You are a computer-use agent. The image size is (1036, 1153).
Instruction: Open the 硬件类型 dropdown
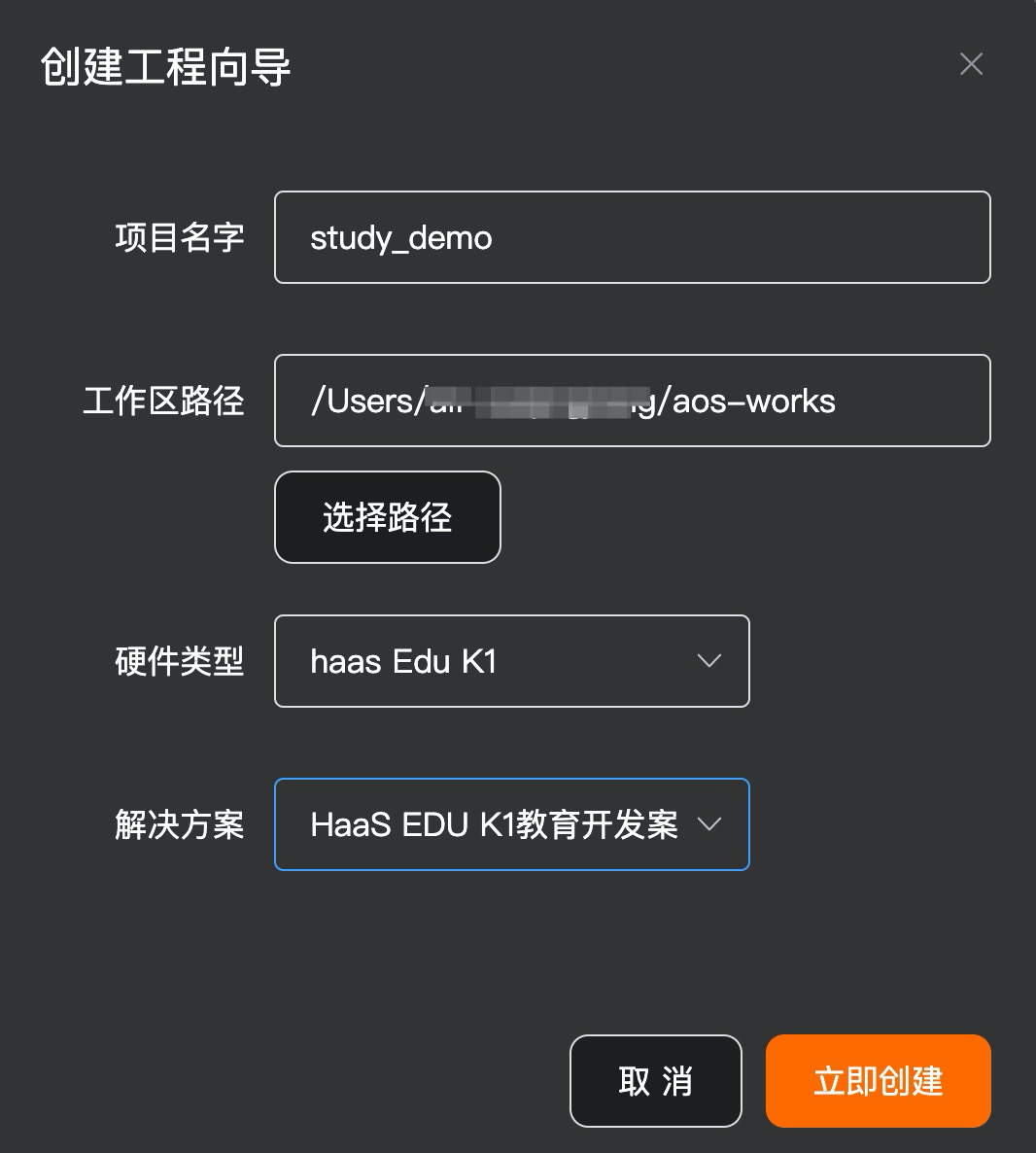click(x=512, y=661)
